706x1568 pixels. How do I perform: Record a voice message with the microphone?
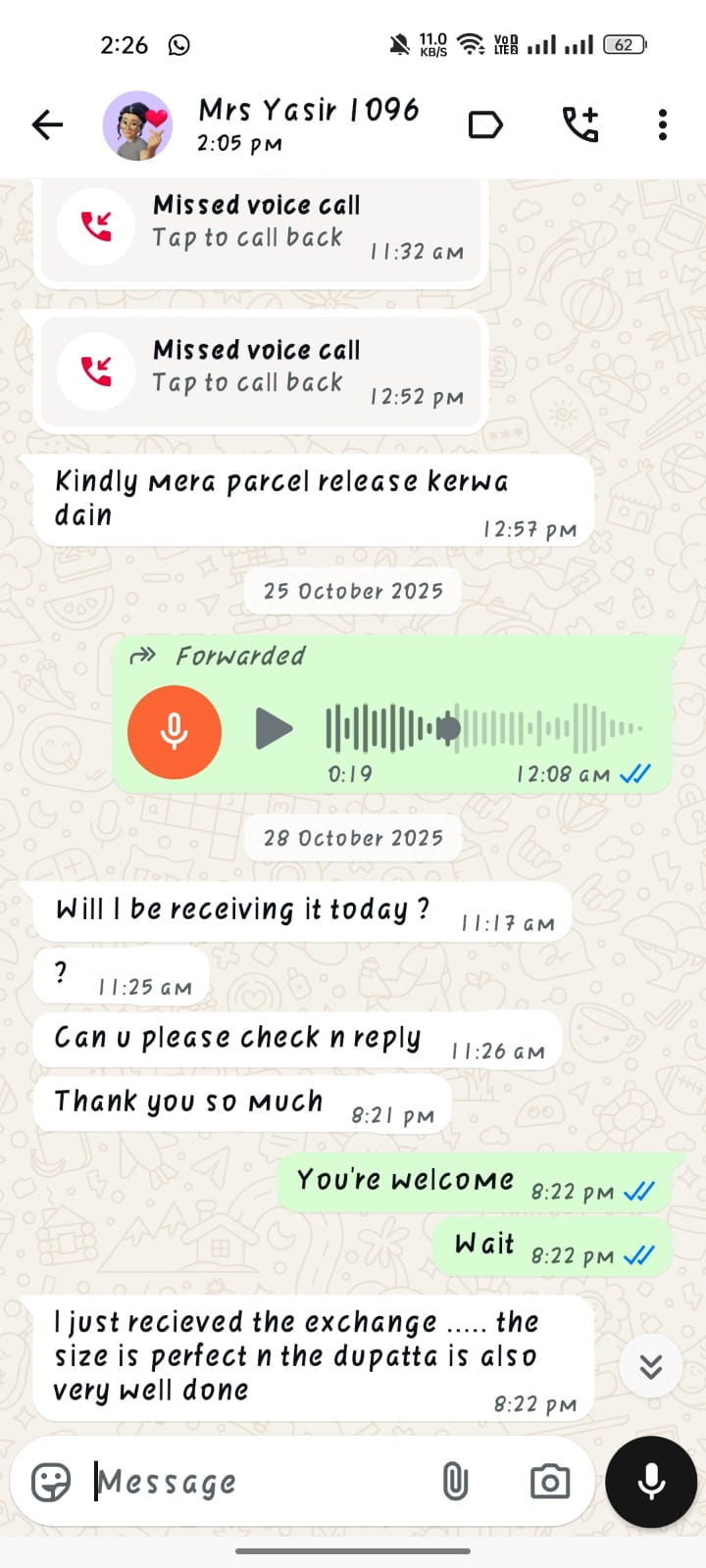coord(651,1482)
